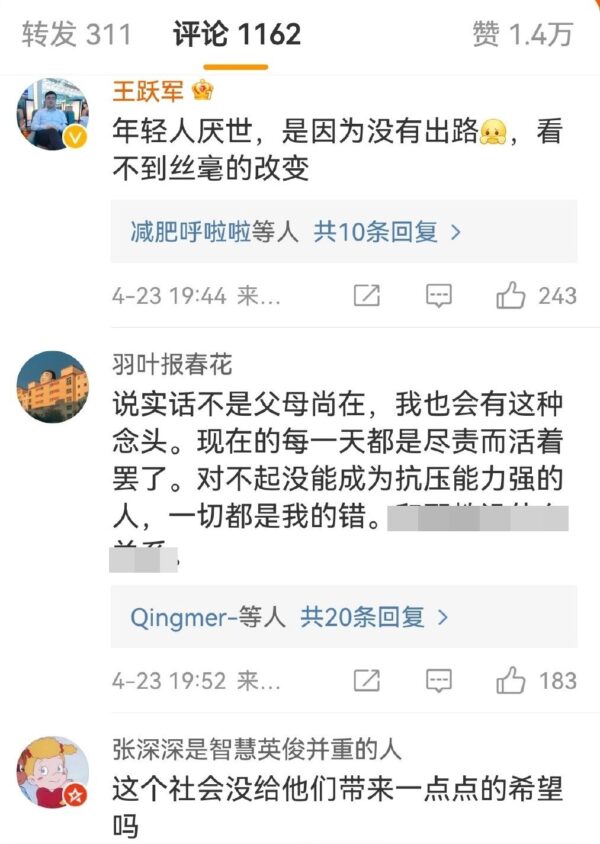Repost 羽叶报春花's comment

point(367,681)
